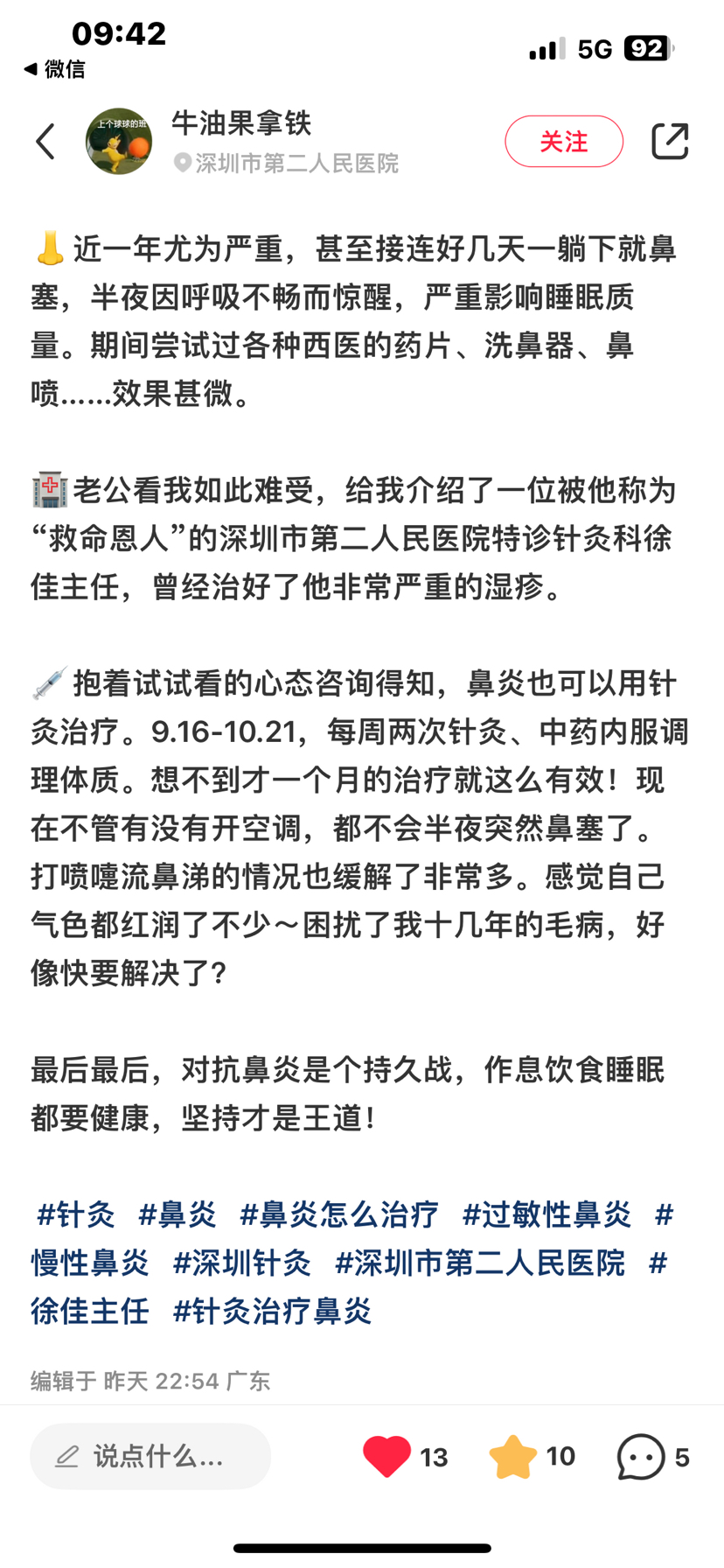Open the #鼻炎 hashtag
This screenshot has width=724, height=1568.
pyautogui.click(x=178, y=1214)
